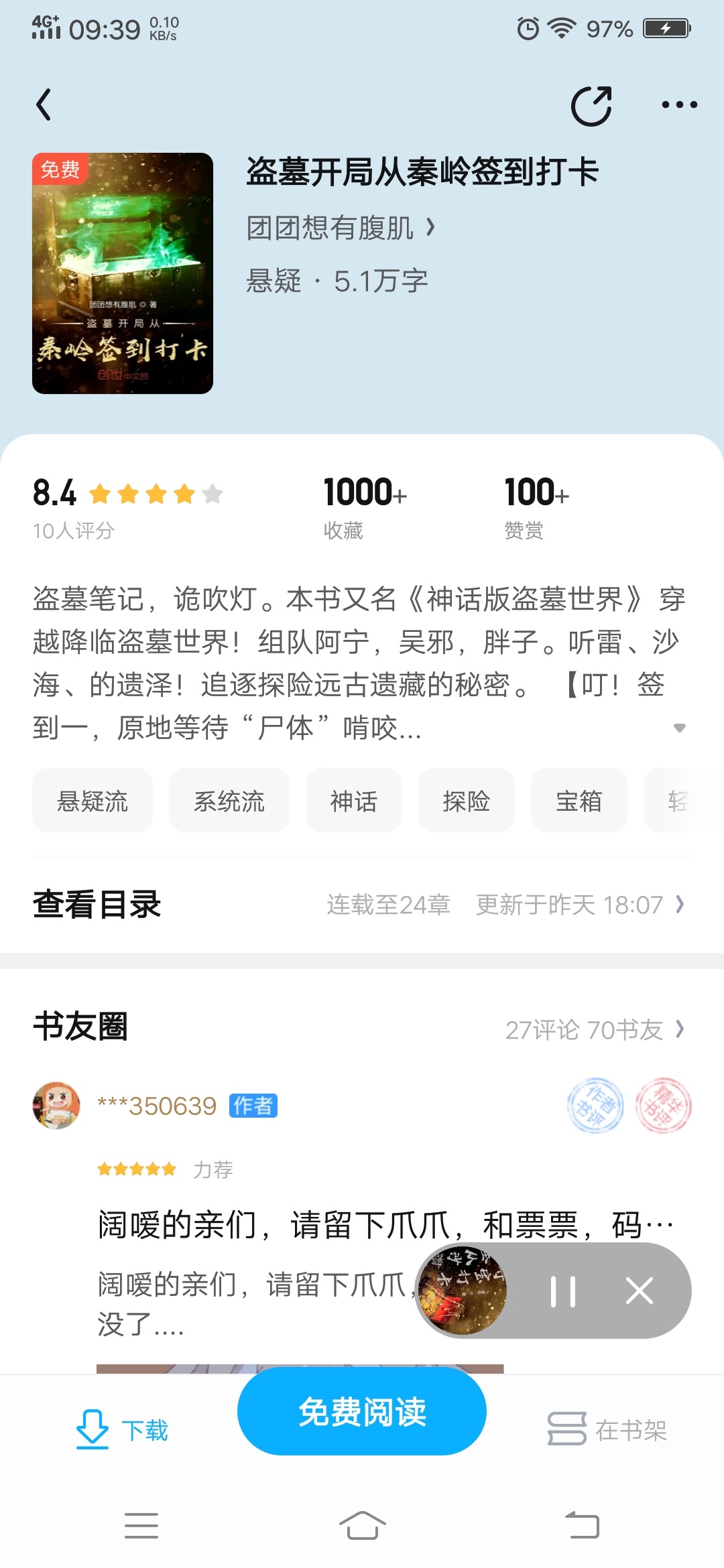This screenshot has height=1568, width=724.
Task: Expand the full book description
Action: 679,728
